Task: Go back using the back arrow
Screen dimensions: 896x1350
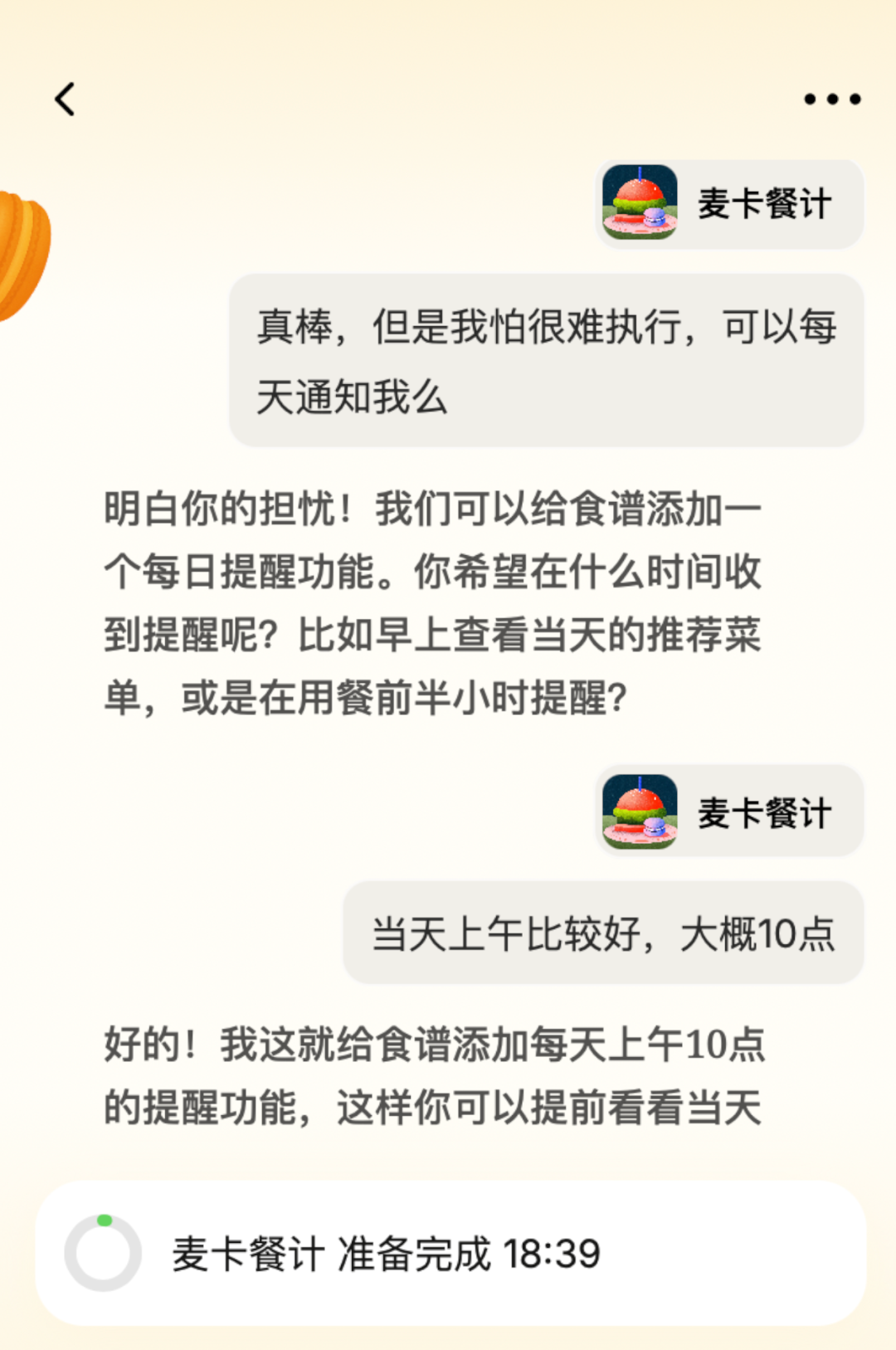Action: [65, 100]
